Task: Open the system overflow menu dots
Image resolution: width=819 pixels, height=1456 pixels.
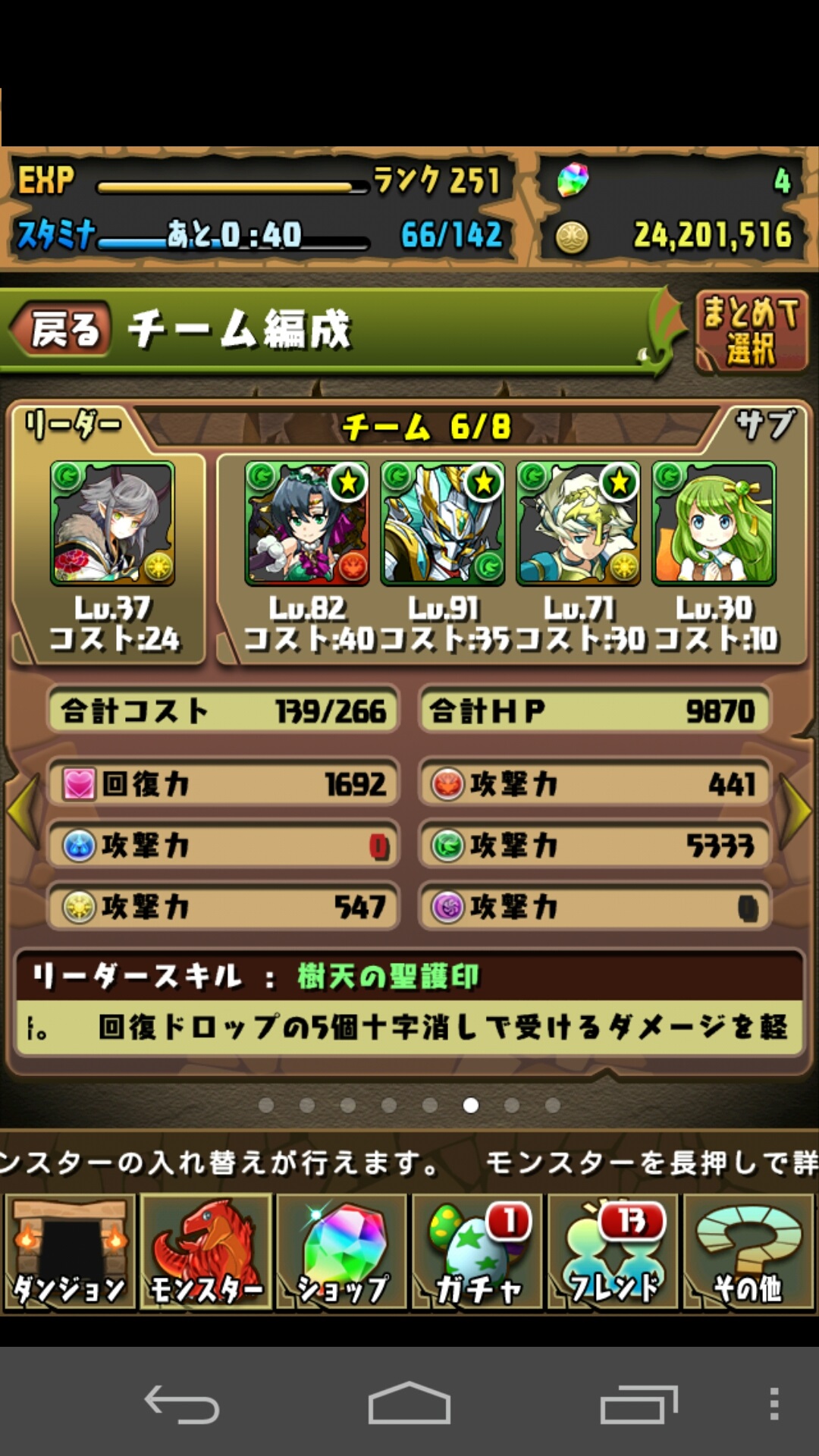Action: (x=773, y=1404)
